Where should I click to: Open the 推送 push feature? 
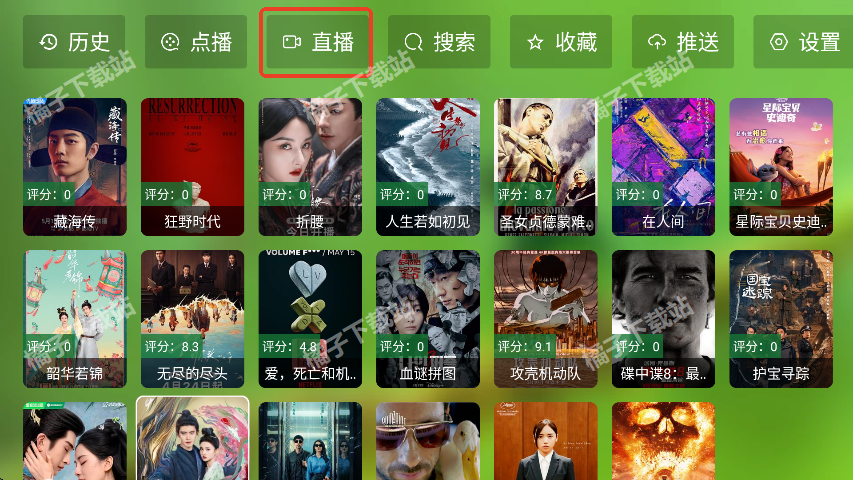pos(683,42)
